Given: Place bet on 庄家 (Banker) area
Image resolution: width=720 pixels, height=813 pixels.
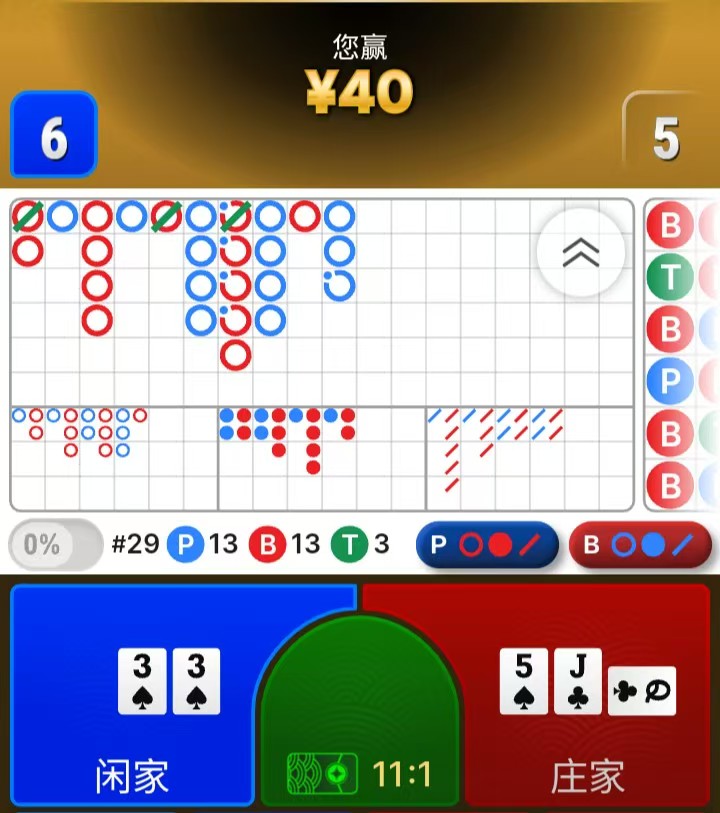Looking at the screenshot, I should pyautogui.click(x=588, y=700).
